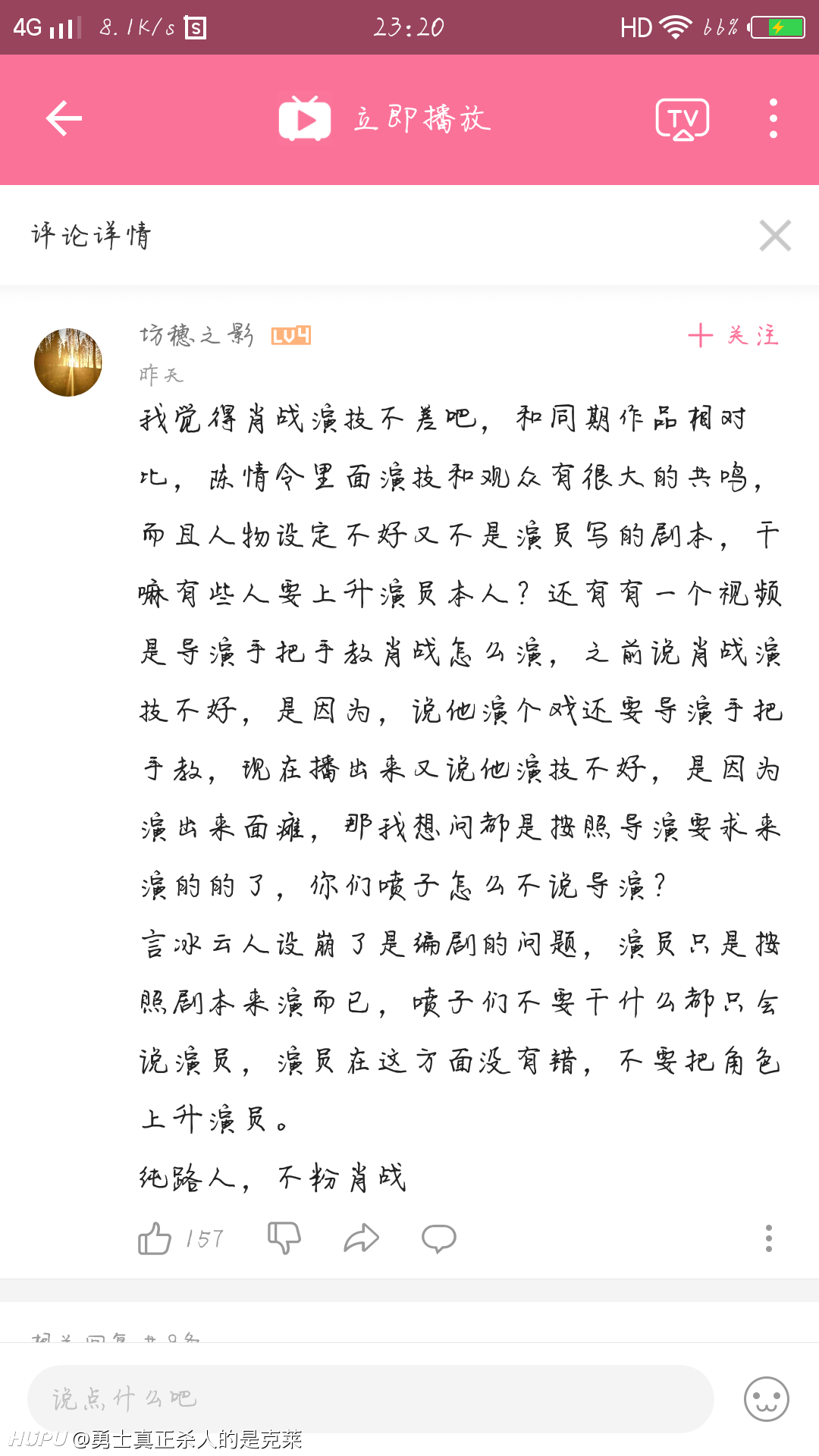Reply with the comment bubble icon
The height and width of the screenshot is (1456, 819).
439,1238
